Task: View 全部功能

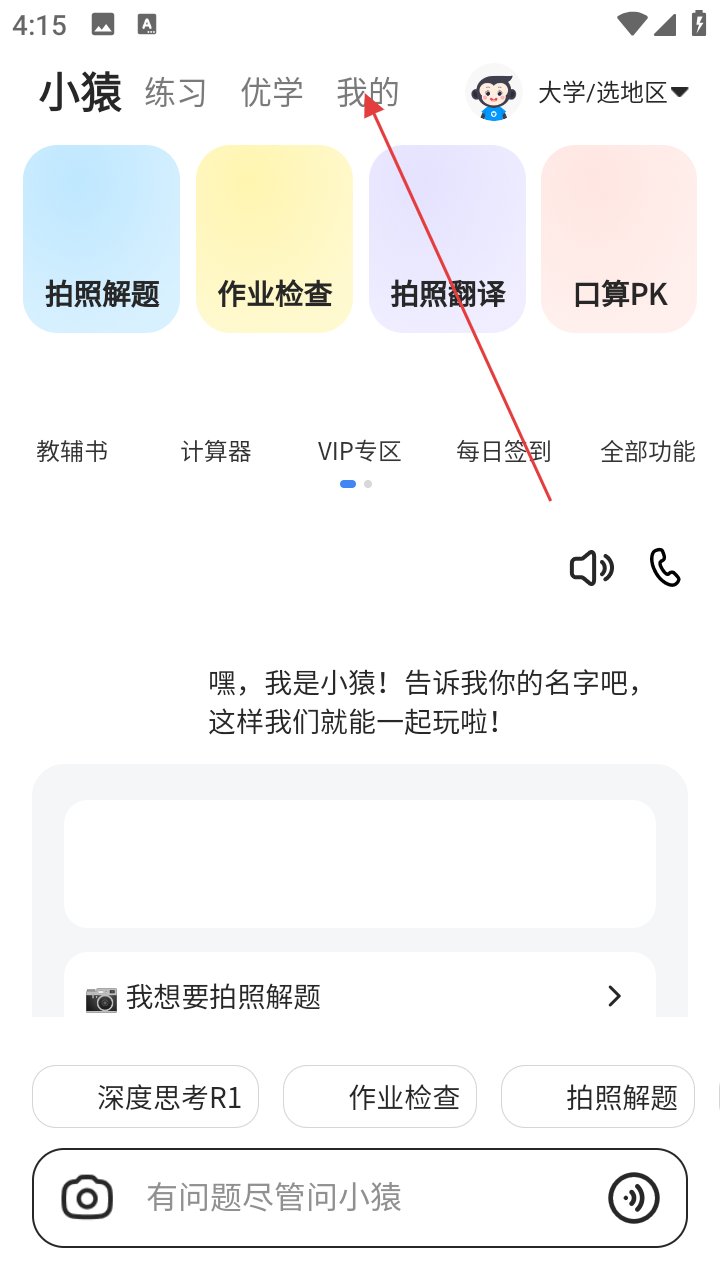Action: coord(647,451)
